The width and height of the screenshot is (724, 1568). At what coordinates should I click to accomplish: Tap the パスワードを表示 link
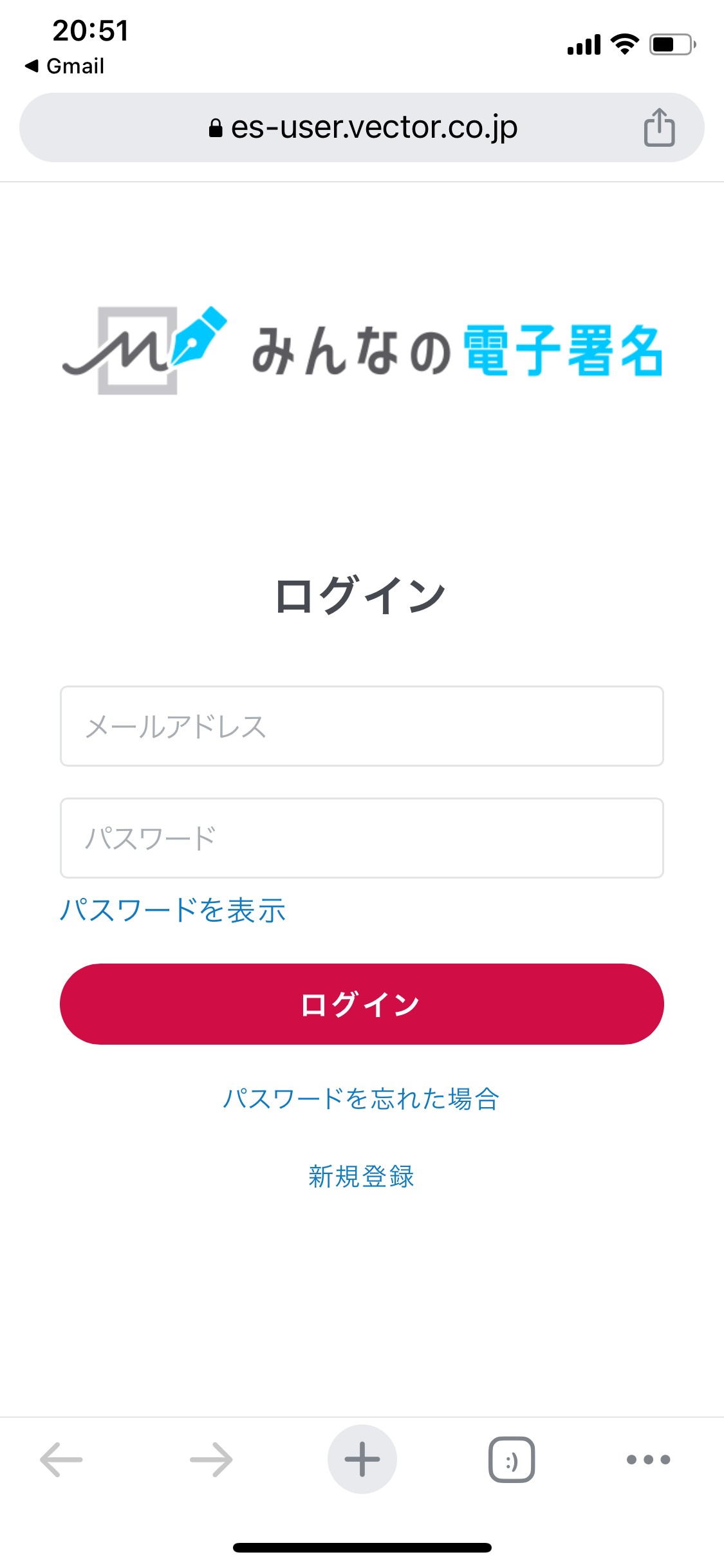click(172, 910)
